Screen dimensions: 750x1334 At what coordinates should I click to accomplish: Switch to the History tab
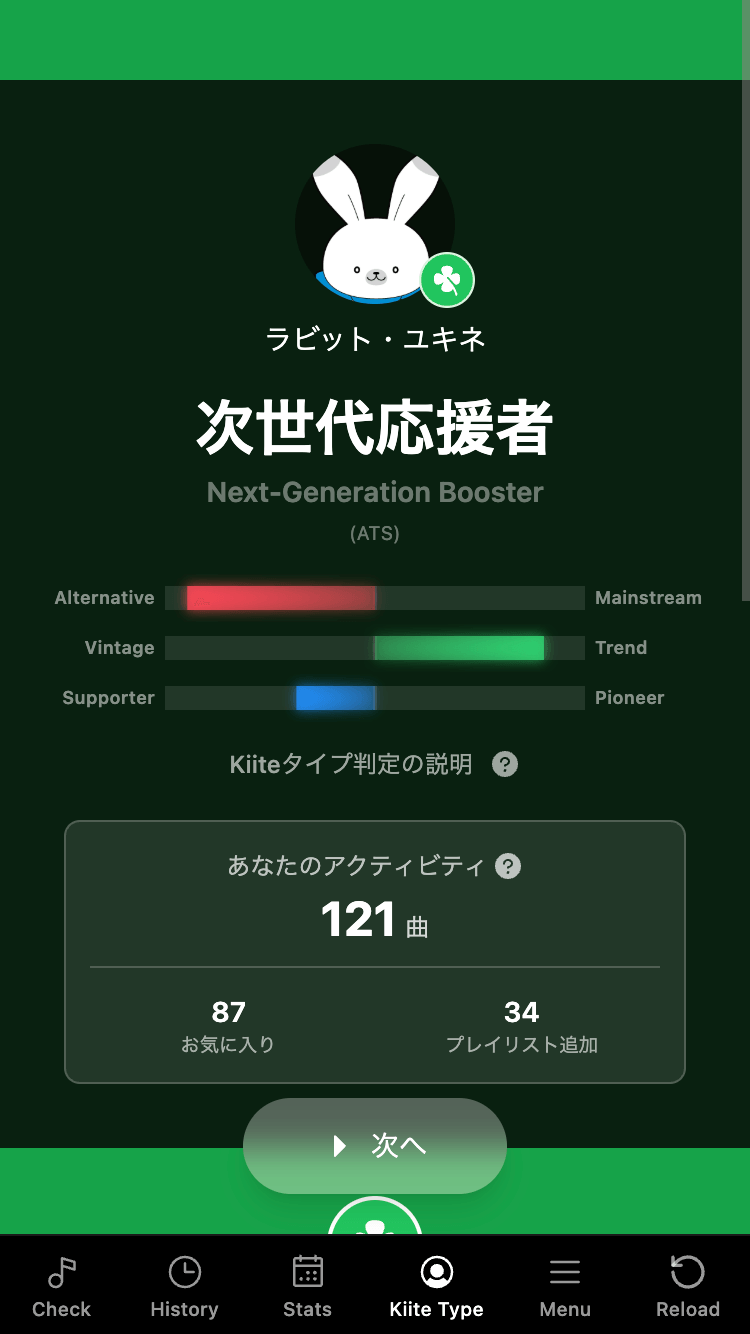click(184, 1286)
